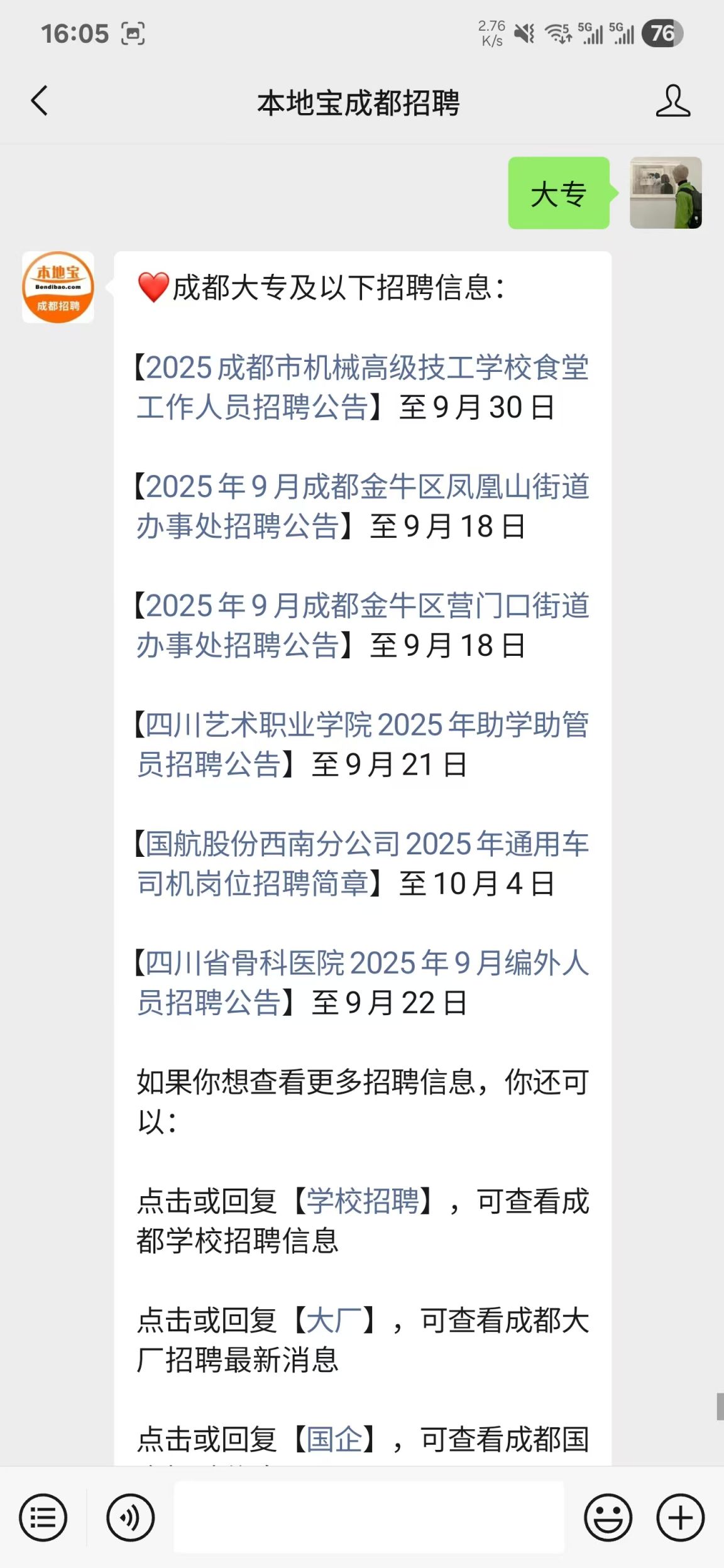Screen dimensions: 724x1568
Task: View the 本地宝 official account avatar
Action: coord(58,288)
